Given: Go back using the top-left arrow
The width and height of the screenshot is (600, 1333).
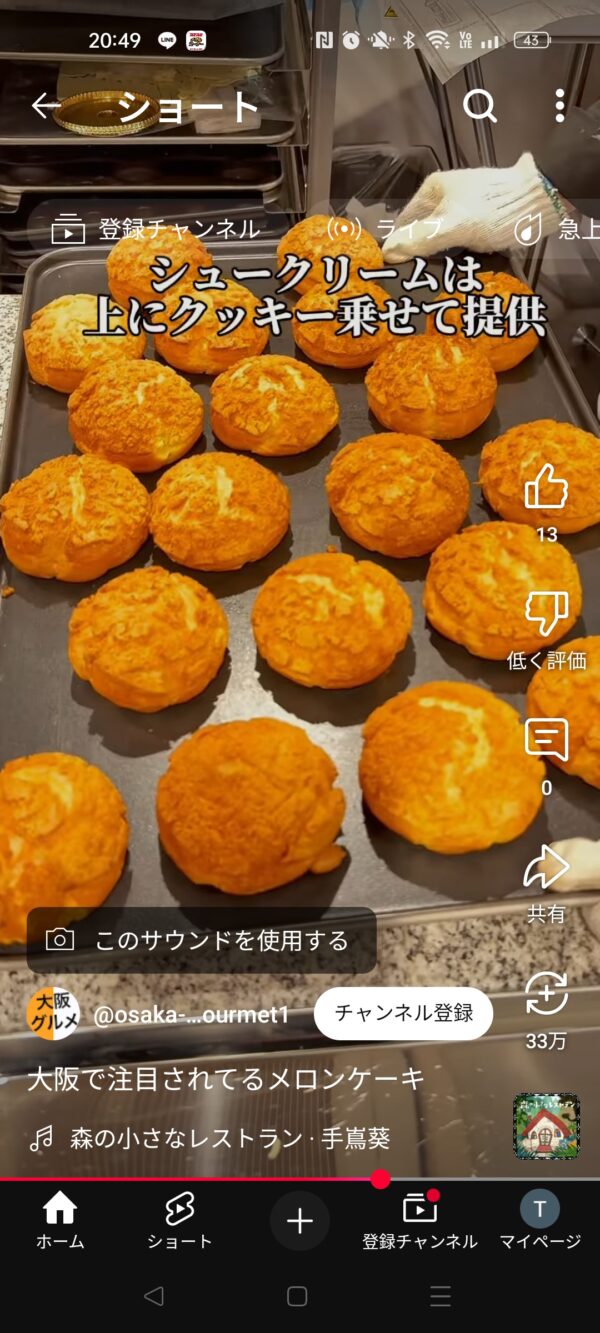Looking at the screenshot, I should (46, 106).
